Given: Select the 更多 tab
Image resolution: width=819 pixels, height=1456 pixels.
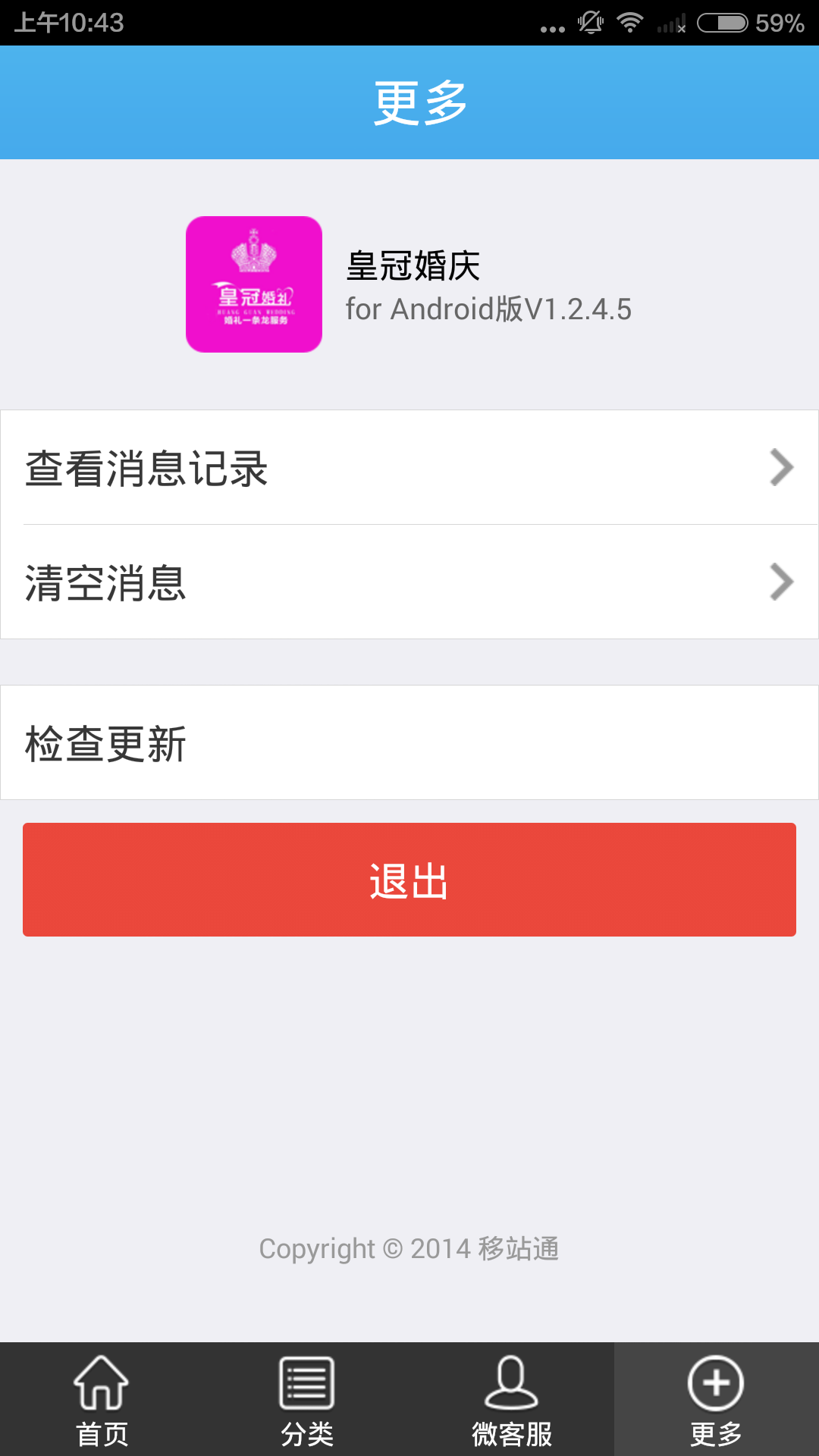Looking at the screenshot, I should click(716, 1400).
